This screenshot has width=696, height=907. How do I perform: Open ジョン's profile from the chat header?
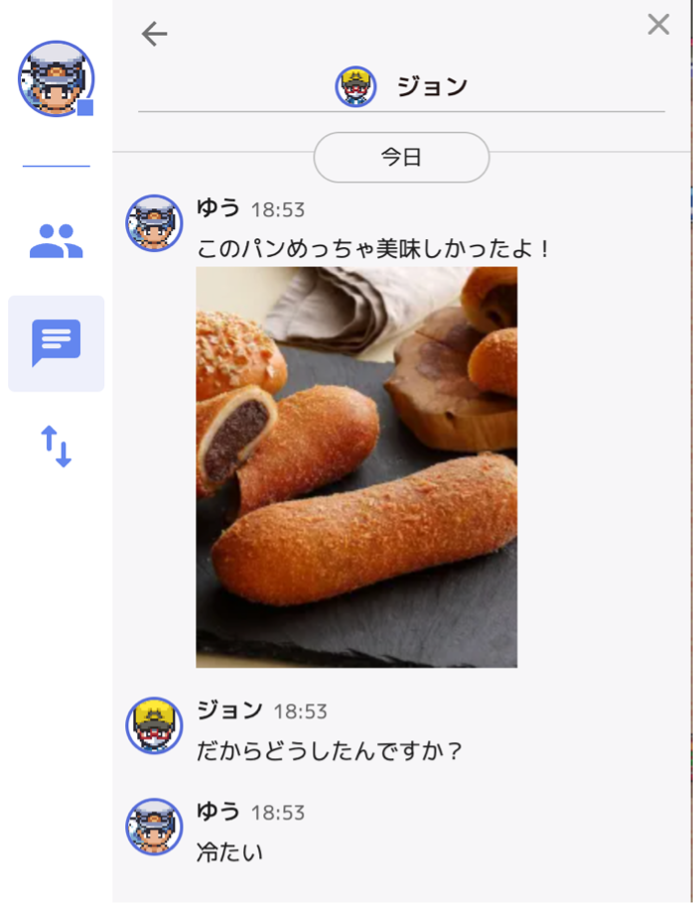(356, 87)
